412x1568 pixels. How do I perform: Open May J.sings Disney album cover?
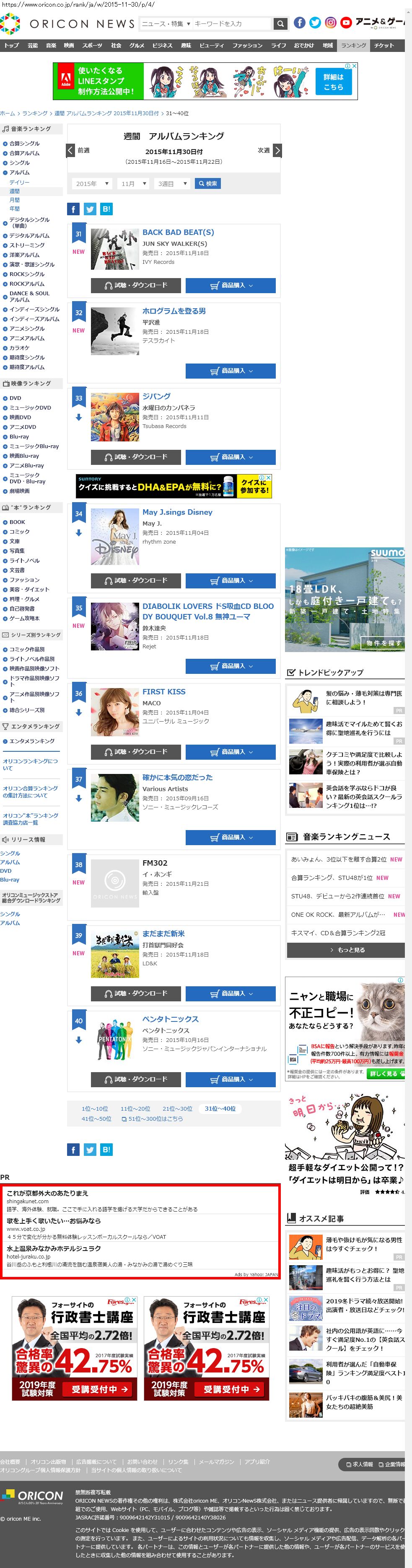(x=114, y=536)
